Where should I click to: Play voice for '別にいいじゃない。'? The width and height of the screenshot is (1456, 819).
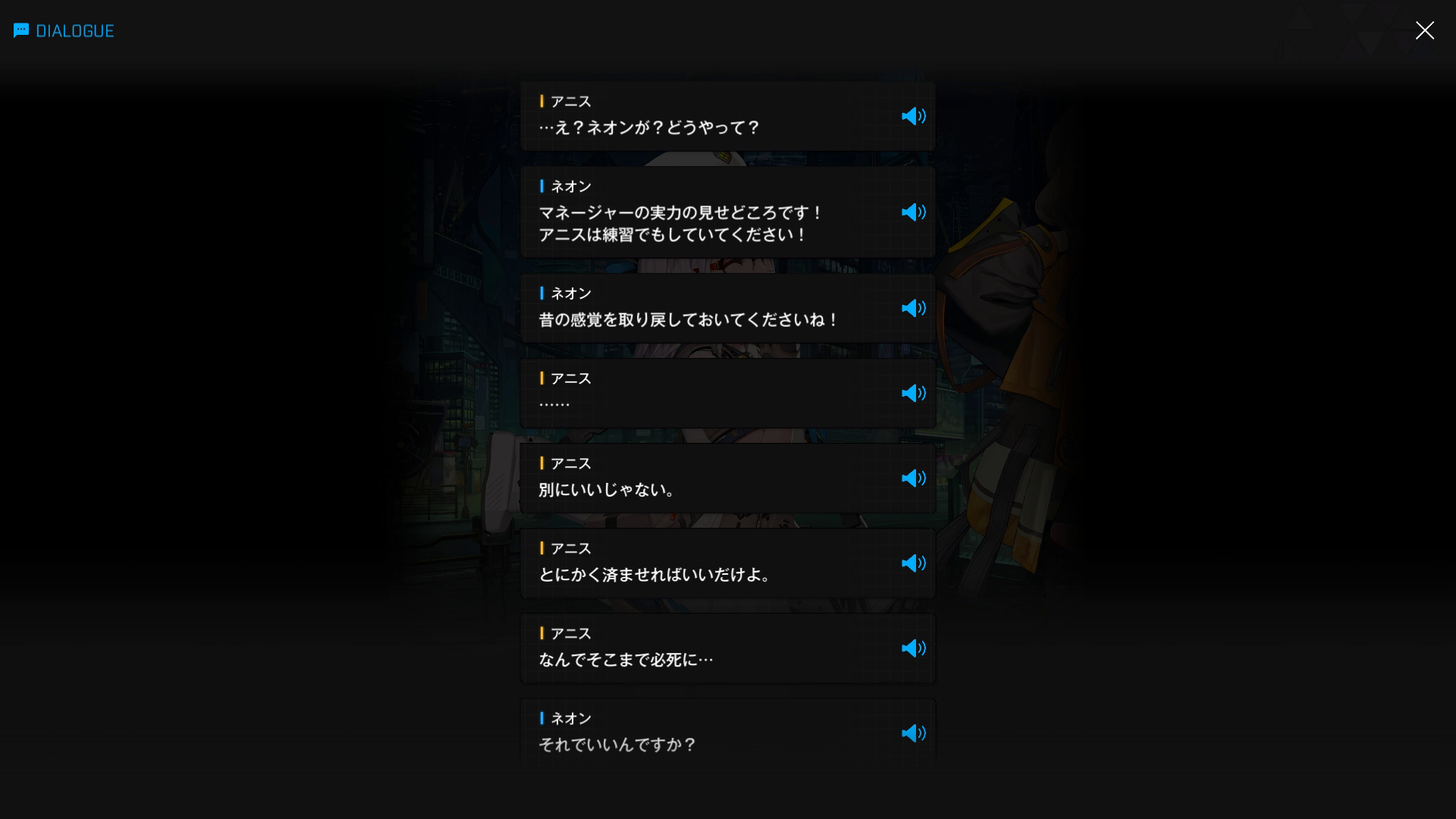coord(913,478)
